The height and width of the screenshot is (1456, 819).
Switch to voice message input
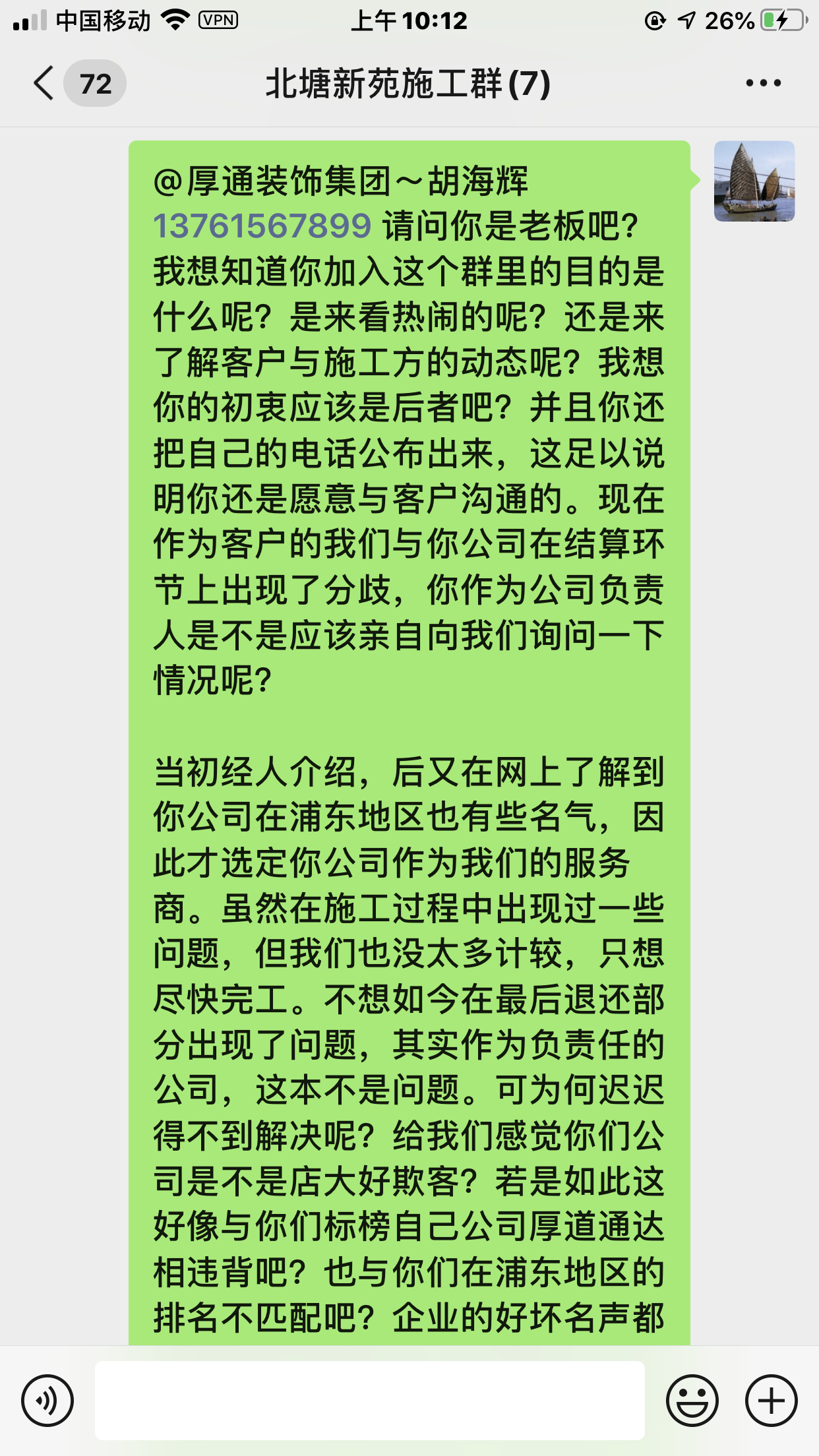coord(47,1400)
